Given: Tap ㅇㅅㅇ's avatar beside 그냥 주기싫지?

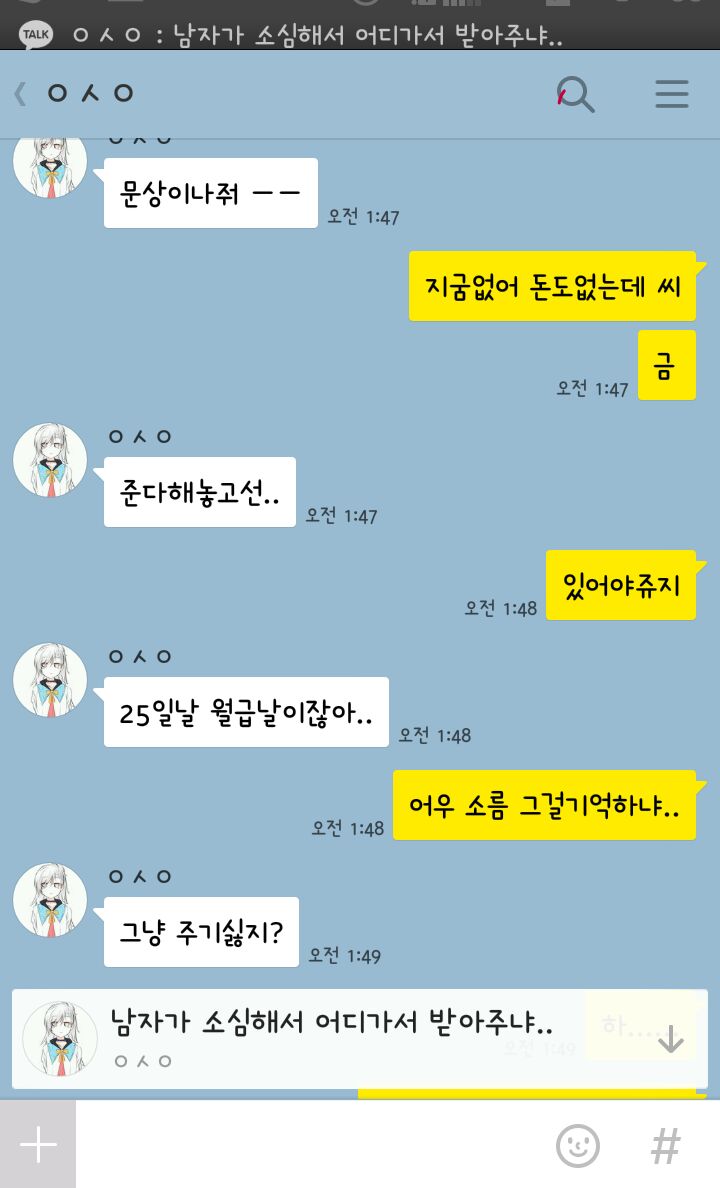Looking at the screenshot, I should [50, 900].
